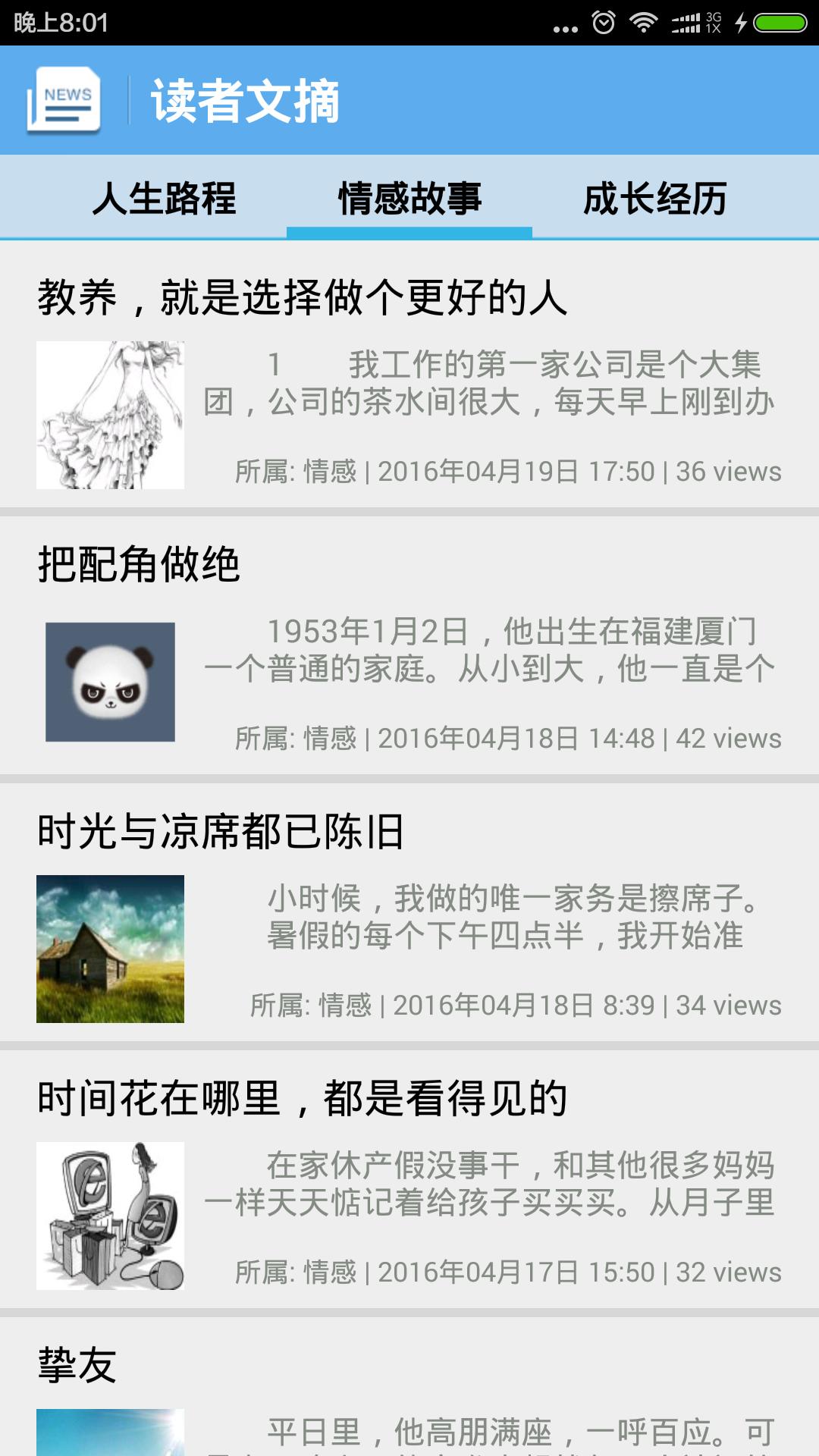Tap the angry panda article image

pyautogui.click(x=111, y=681)
